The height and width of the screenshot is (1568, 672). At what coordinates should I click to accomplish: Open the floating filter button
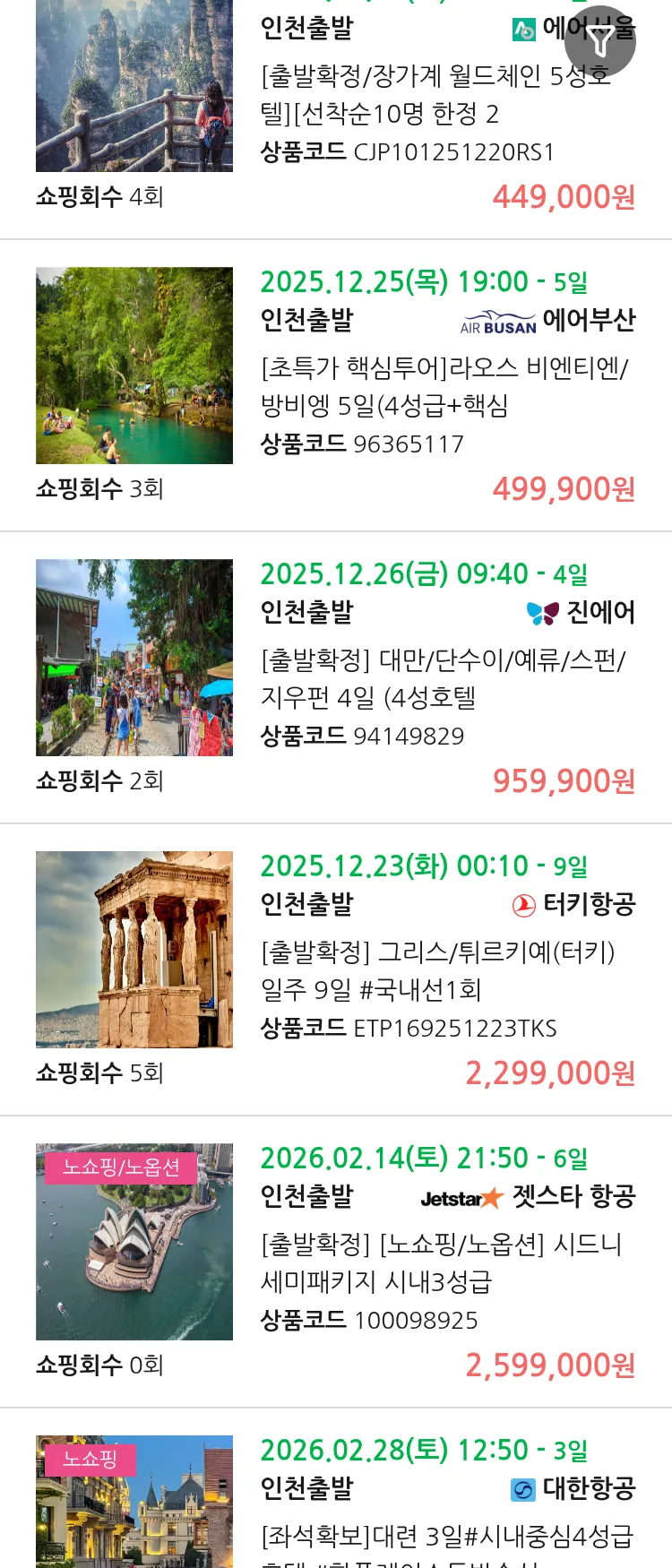tap(600, 41)
